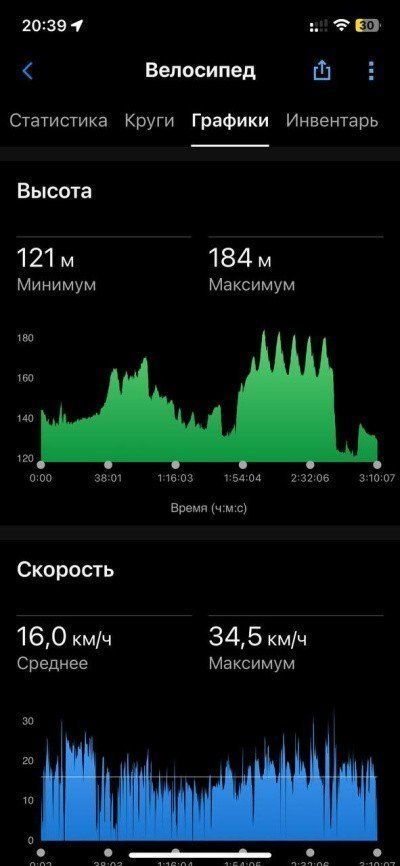Go back from the Велосипед activity
400x866 pixels.
coord(28,71)
